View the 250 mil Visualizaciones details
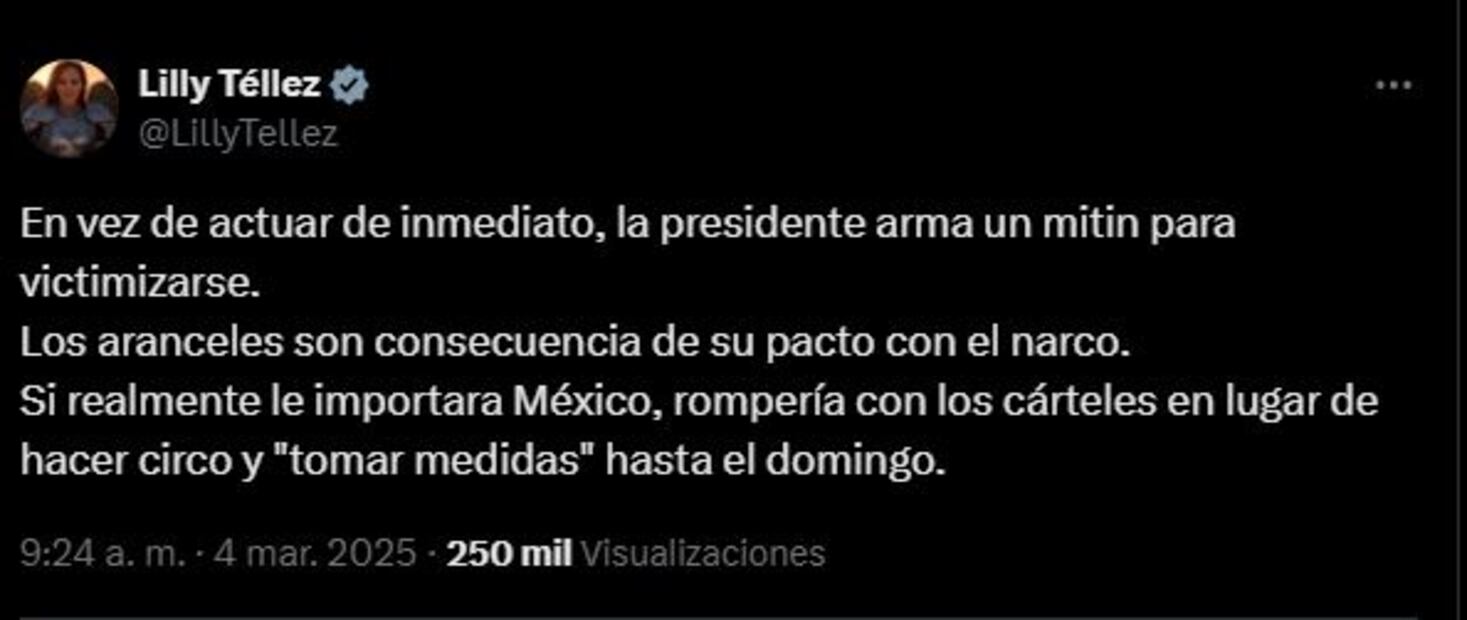Viewport: 1467px width, 620px height. (x=636, y=553)
